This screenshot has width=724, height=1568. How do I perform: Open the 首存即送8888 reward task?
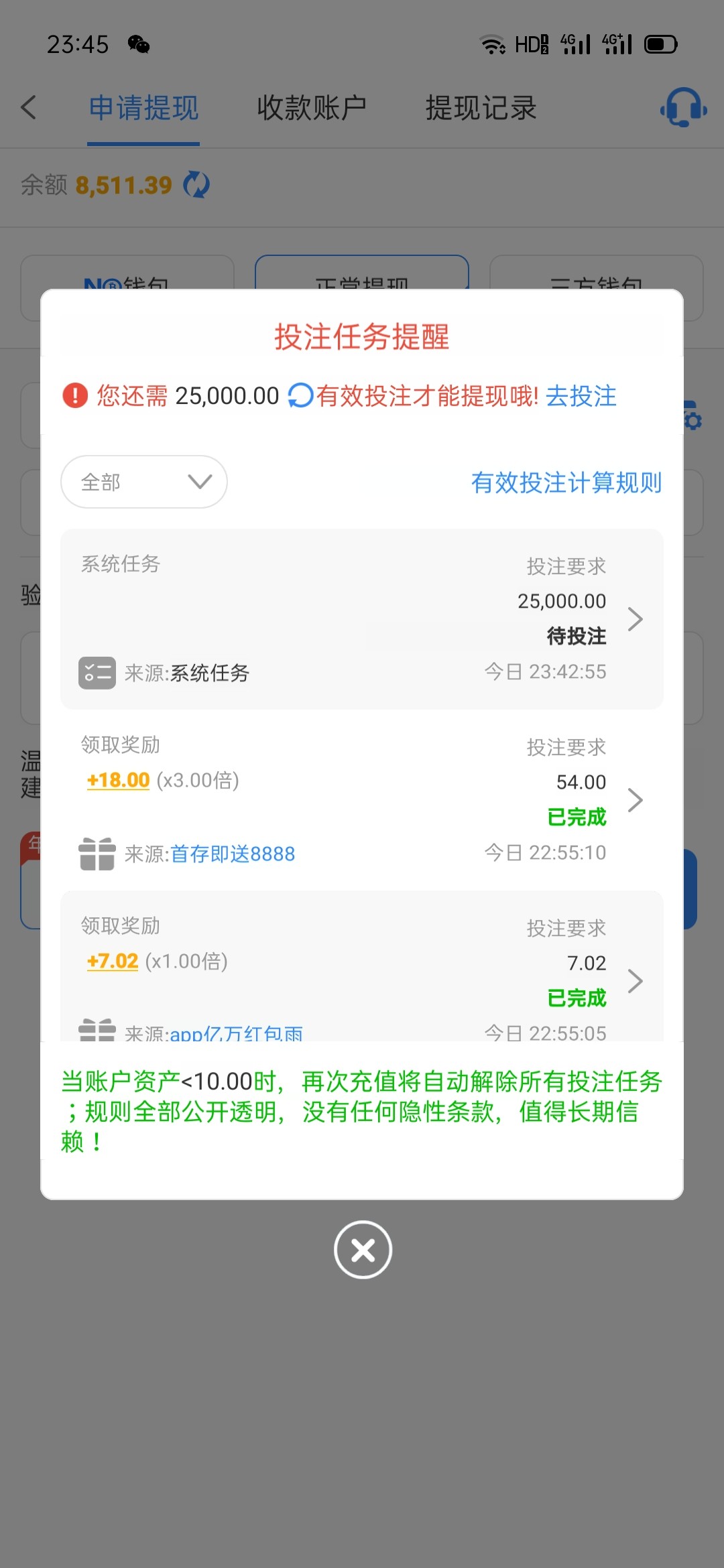[x=362, y=800]
